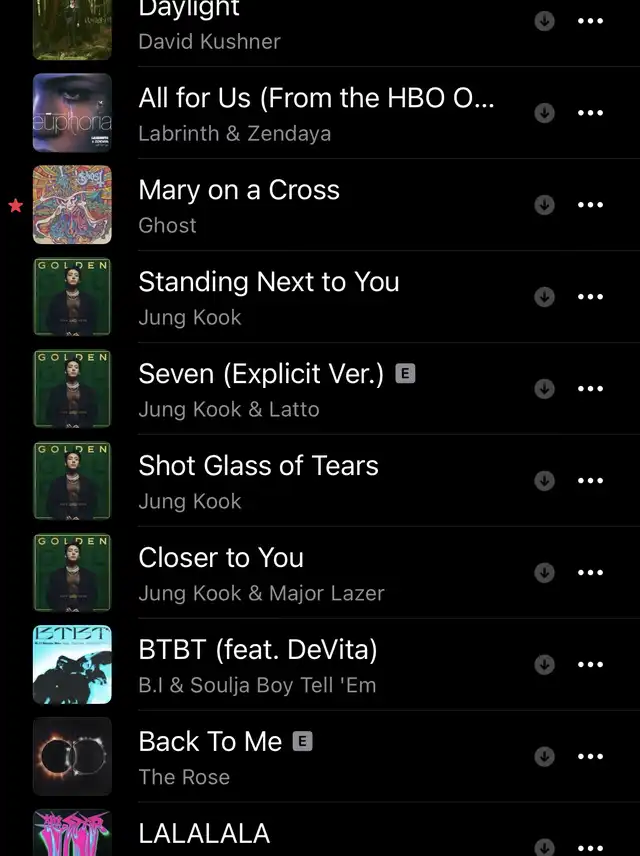The height and width of the screenshot is (856, 640).
Task: Download Closer to You track
Action: [544, 573]
